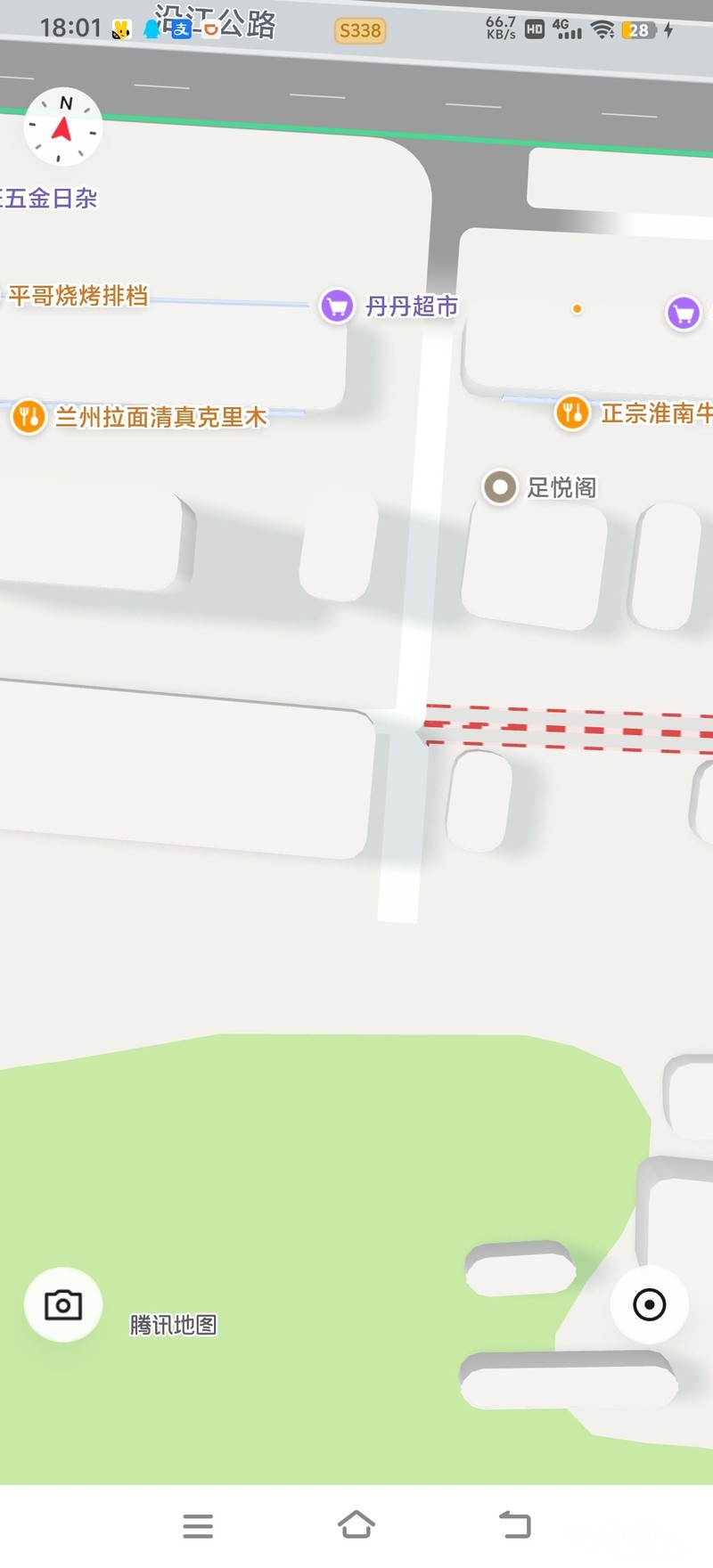Screen dimensions: 713x1568
Task: Select 五金日杂 shop label
Action: tap(49, 198)
